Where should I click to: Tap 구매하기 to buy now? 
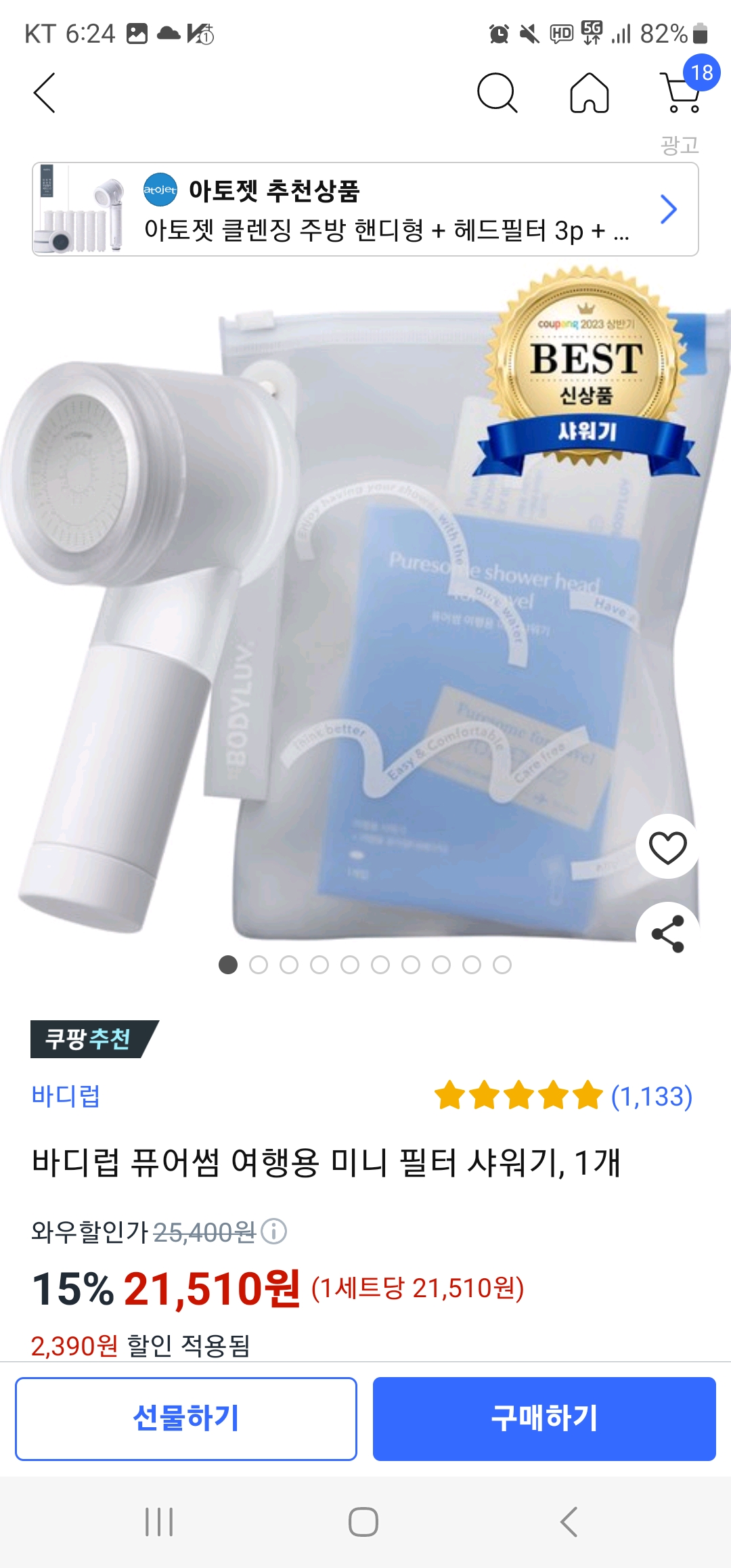click(544, 1418)
